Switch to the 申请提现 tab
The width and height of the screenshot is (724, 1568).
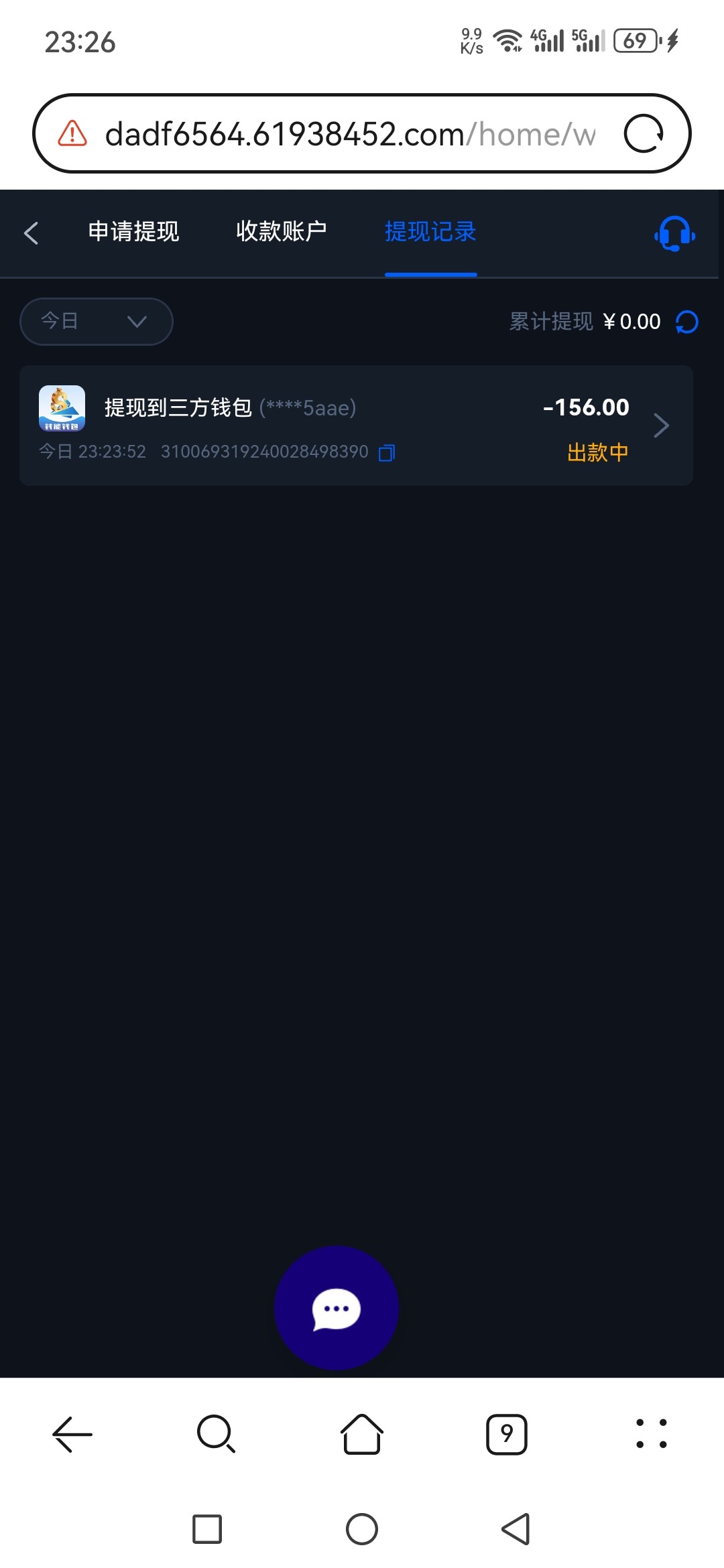point(133,232)
